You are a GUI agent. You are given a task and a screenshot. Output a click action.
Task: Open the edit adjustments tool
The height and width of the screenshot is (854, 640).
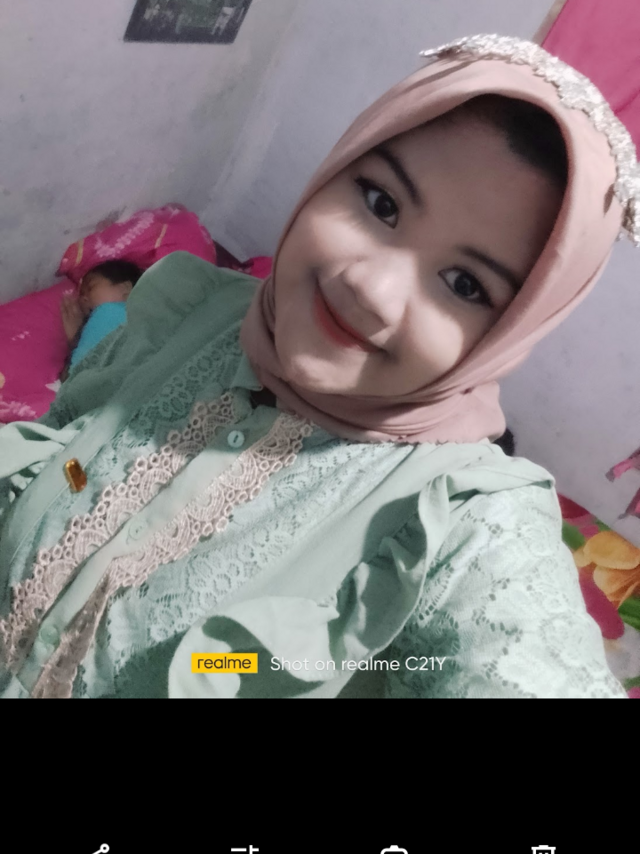click(x=245, y=850)
